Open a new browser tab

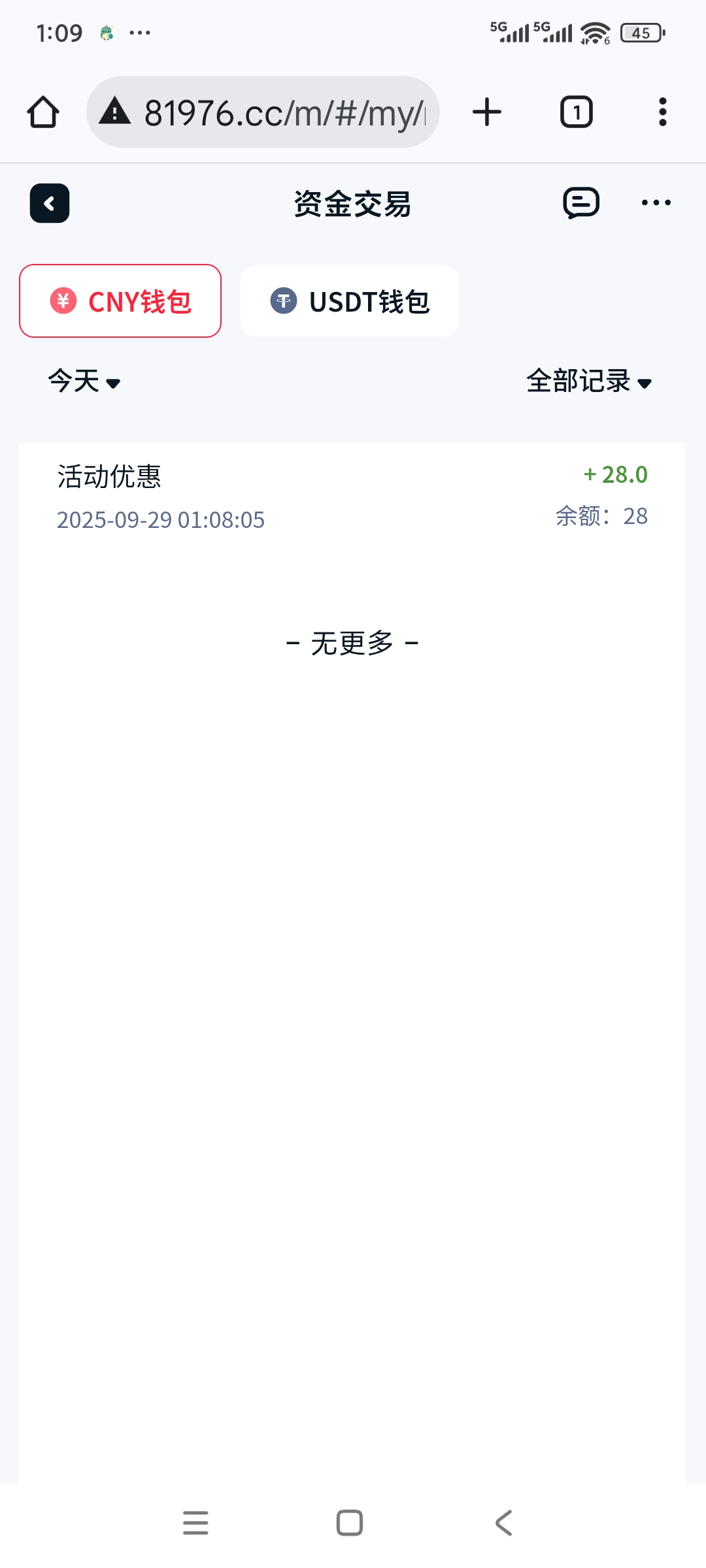coord(487,112)
